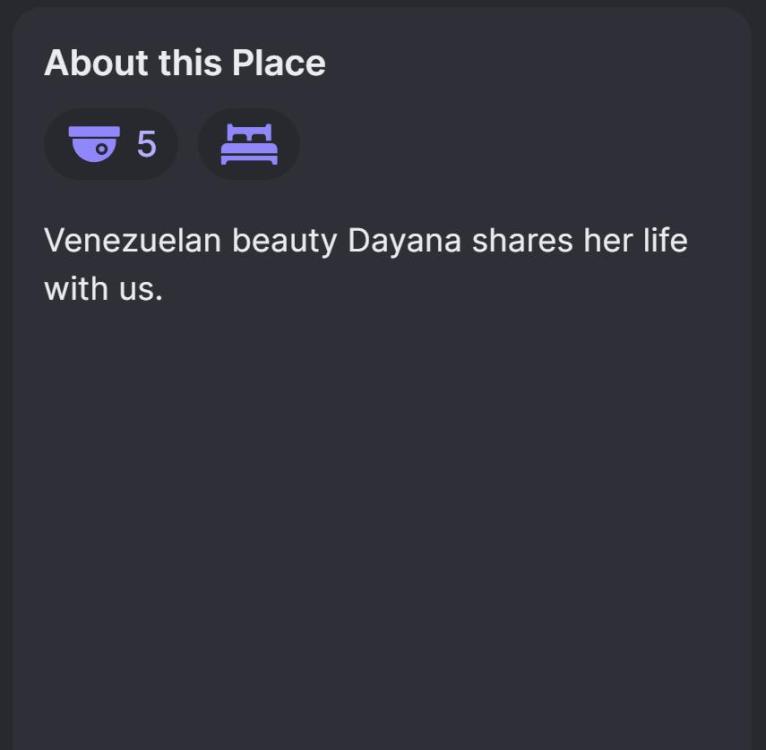The width and height of the screenshot is (766, 750).
Task: Tap the camera count chip showing 5
Action: tap(111, 145)
